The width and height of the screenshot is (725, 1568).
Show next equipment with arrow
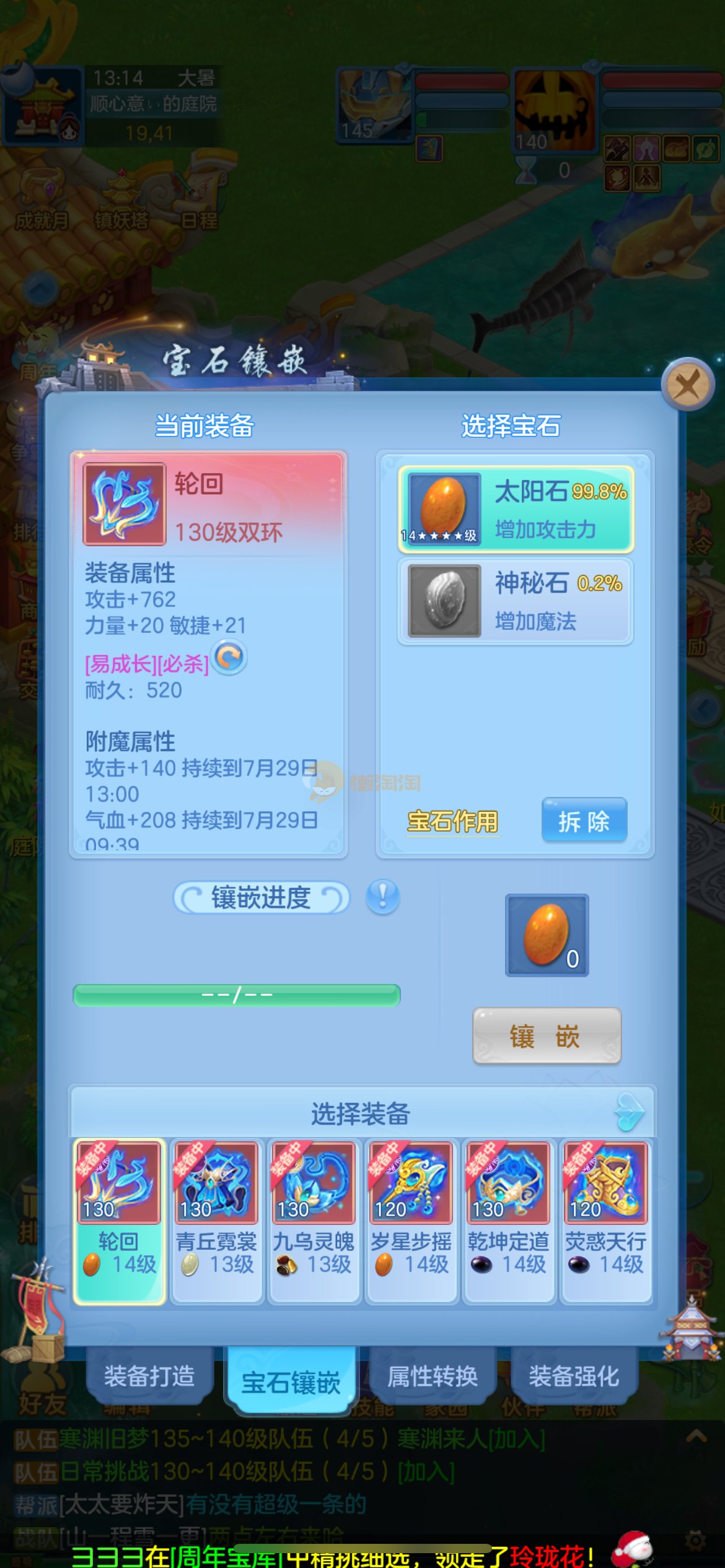[x=630, y=1112]
